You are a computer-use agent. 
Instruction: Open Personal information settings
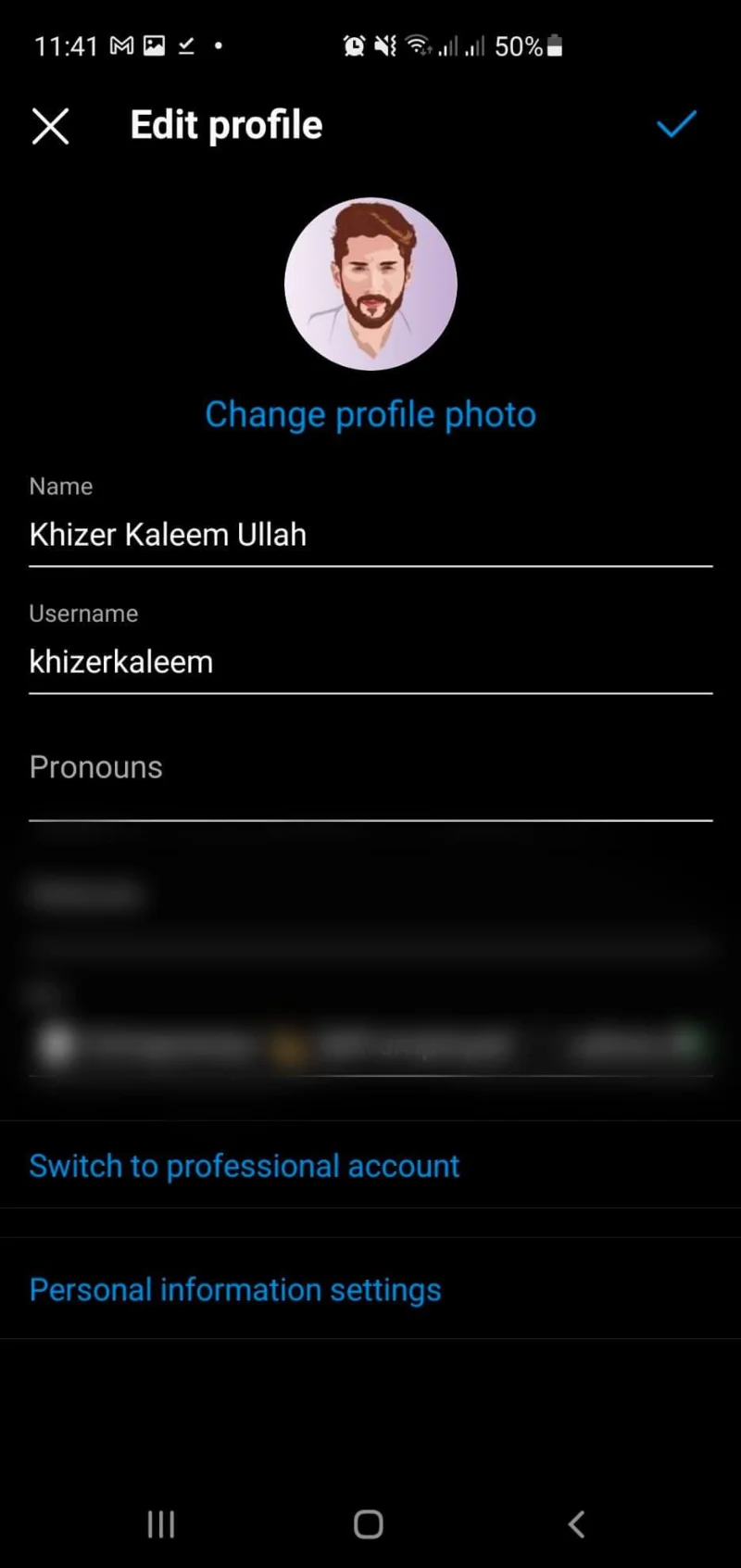(x=234, y=1289)
